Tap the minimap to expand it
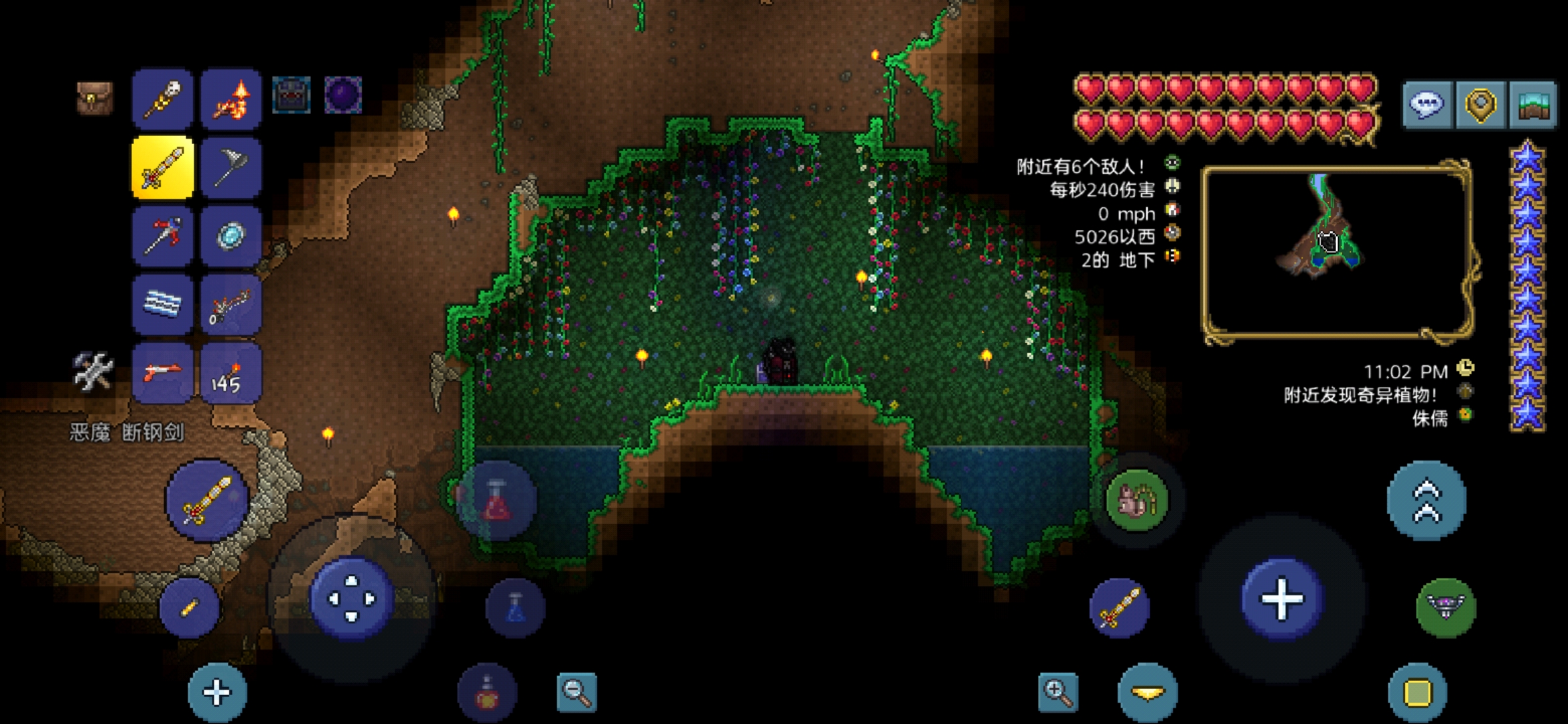Viewport: 1568px width, 724px height. point(1336,251)
